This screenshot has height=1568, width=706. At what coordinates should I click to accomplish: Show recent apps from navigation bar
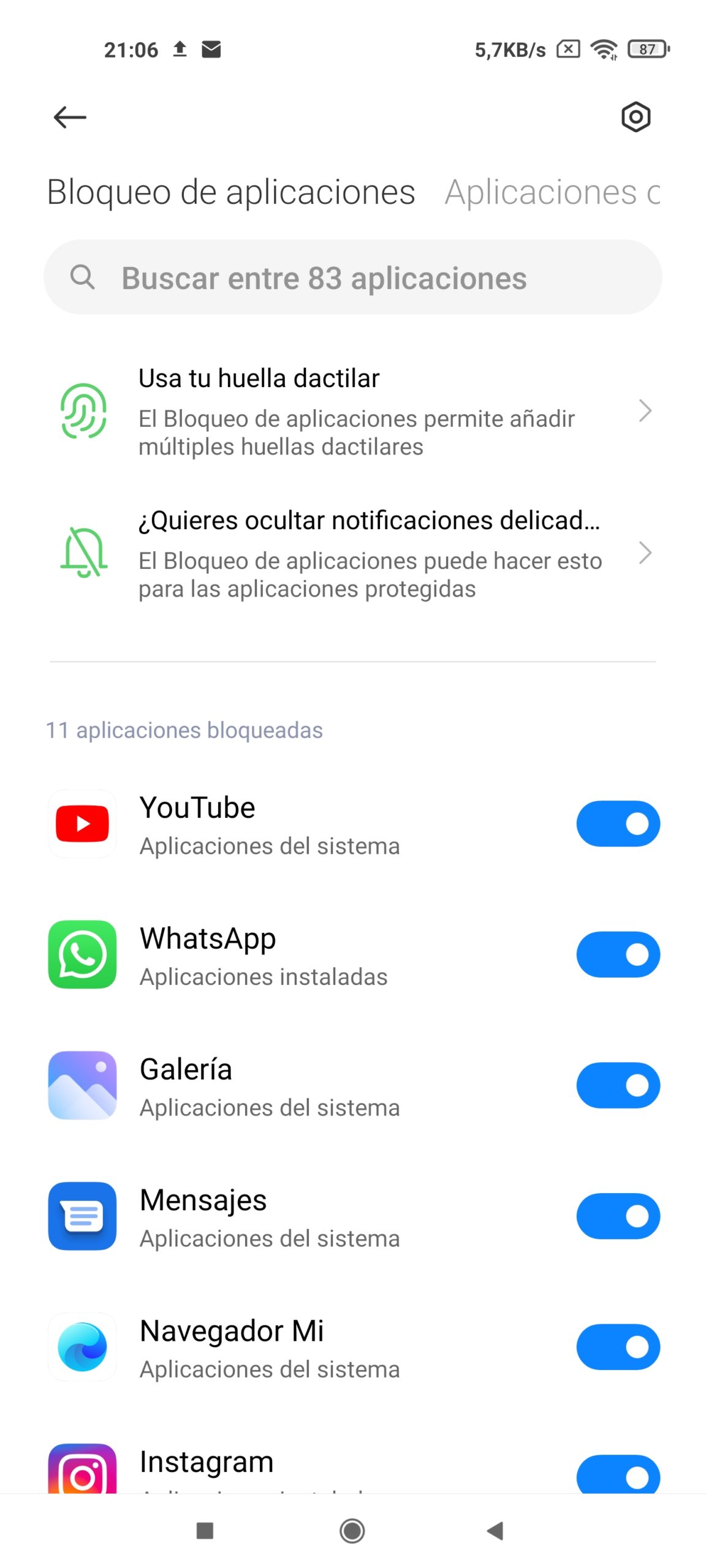205,1531
